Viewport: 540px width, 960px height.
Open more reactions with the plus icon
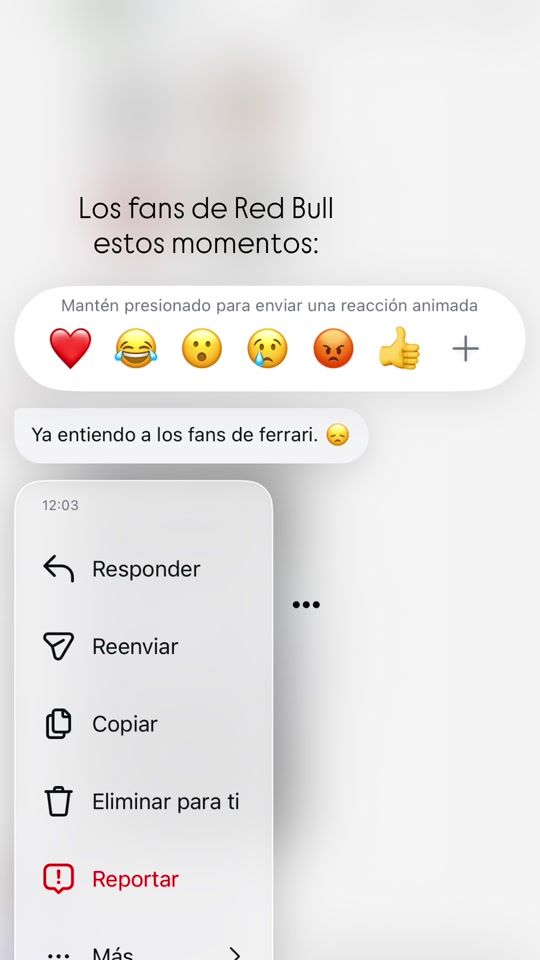[465, 349]
